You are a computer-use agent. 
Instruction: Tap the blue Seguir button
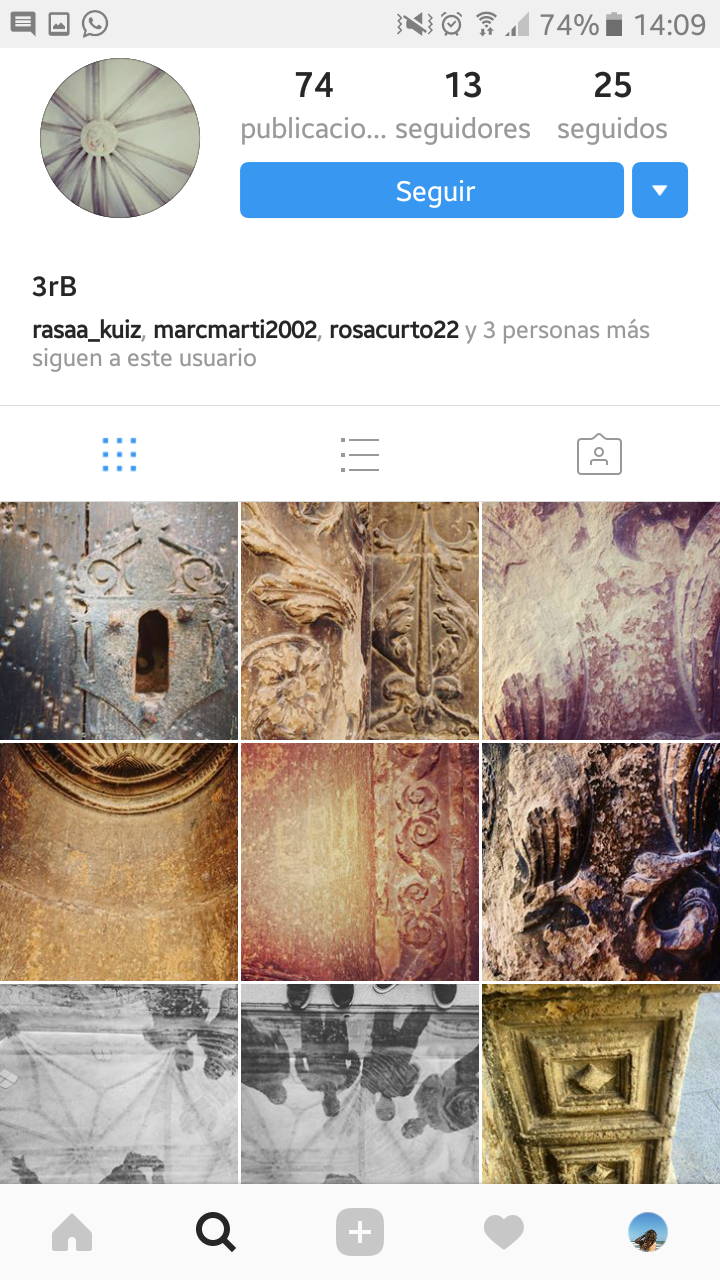(x=431, y=190)
